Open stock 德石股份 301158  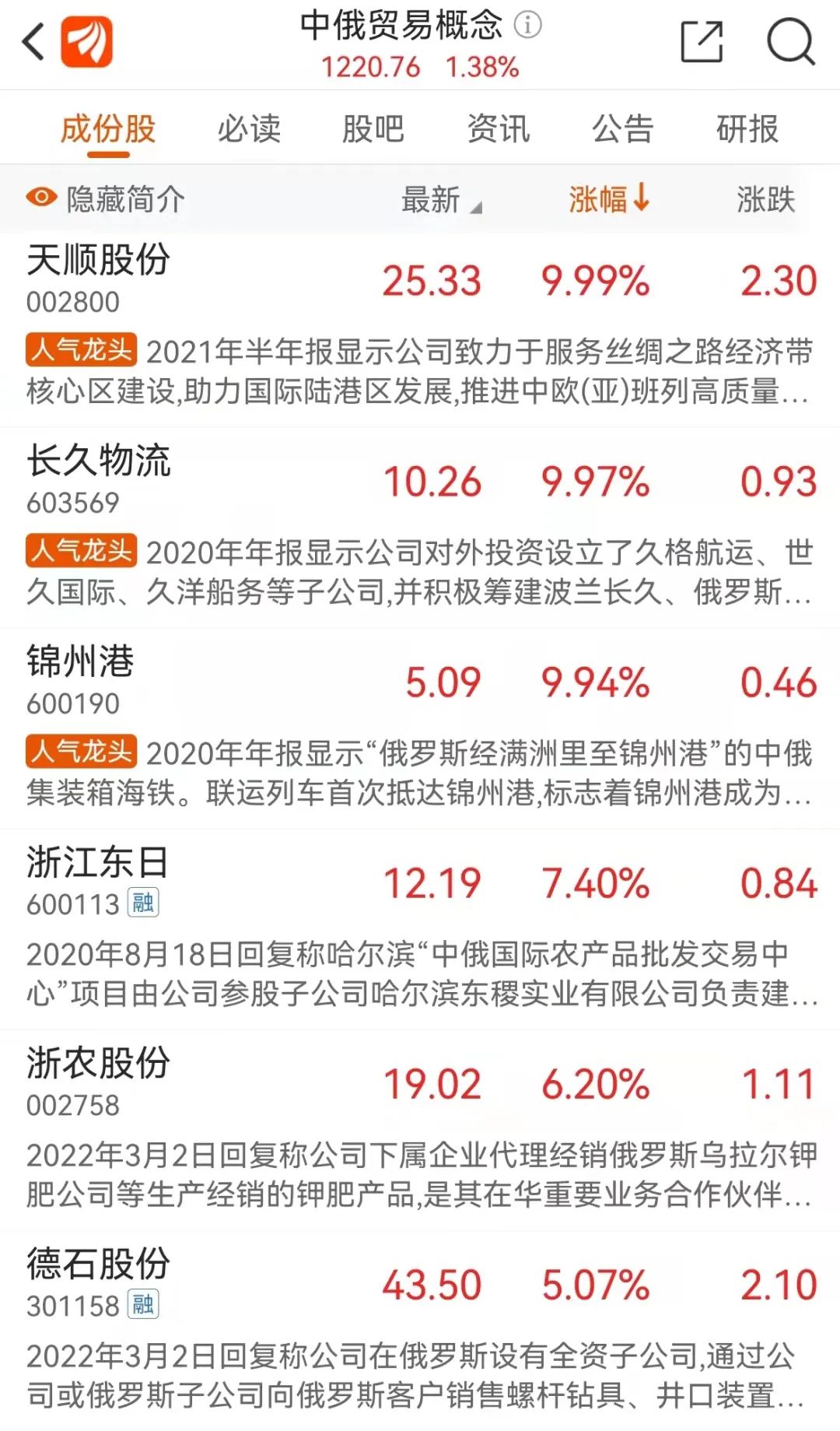tap(99, 1282)
